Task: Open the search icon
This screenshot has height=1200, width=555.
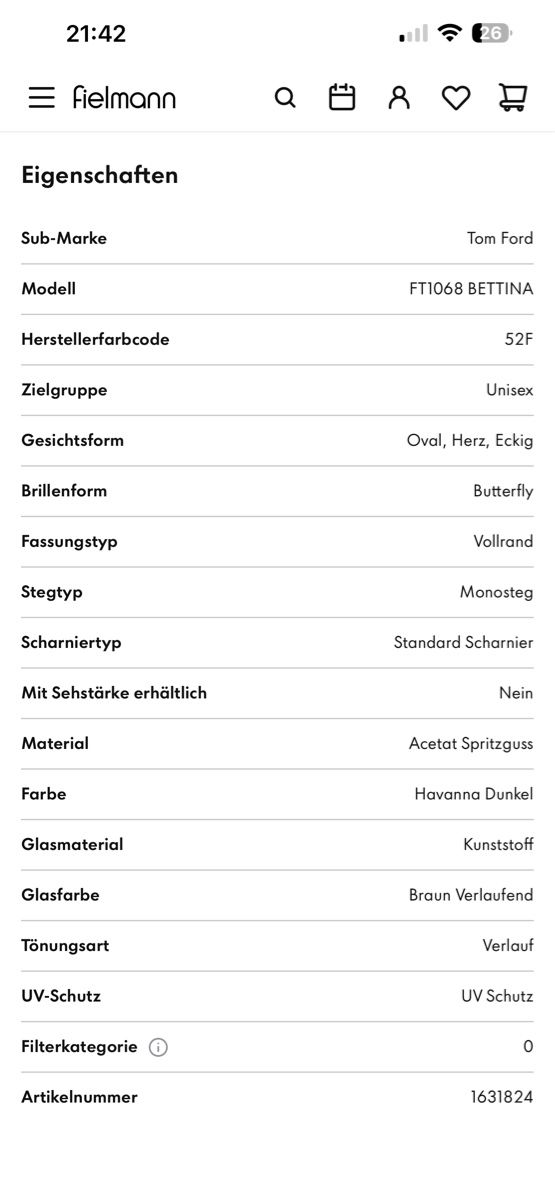Action: point(285,98)
